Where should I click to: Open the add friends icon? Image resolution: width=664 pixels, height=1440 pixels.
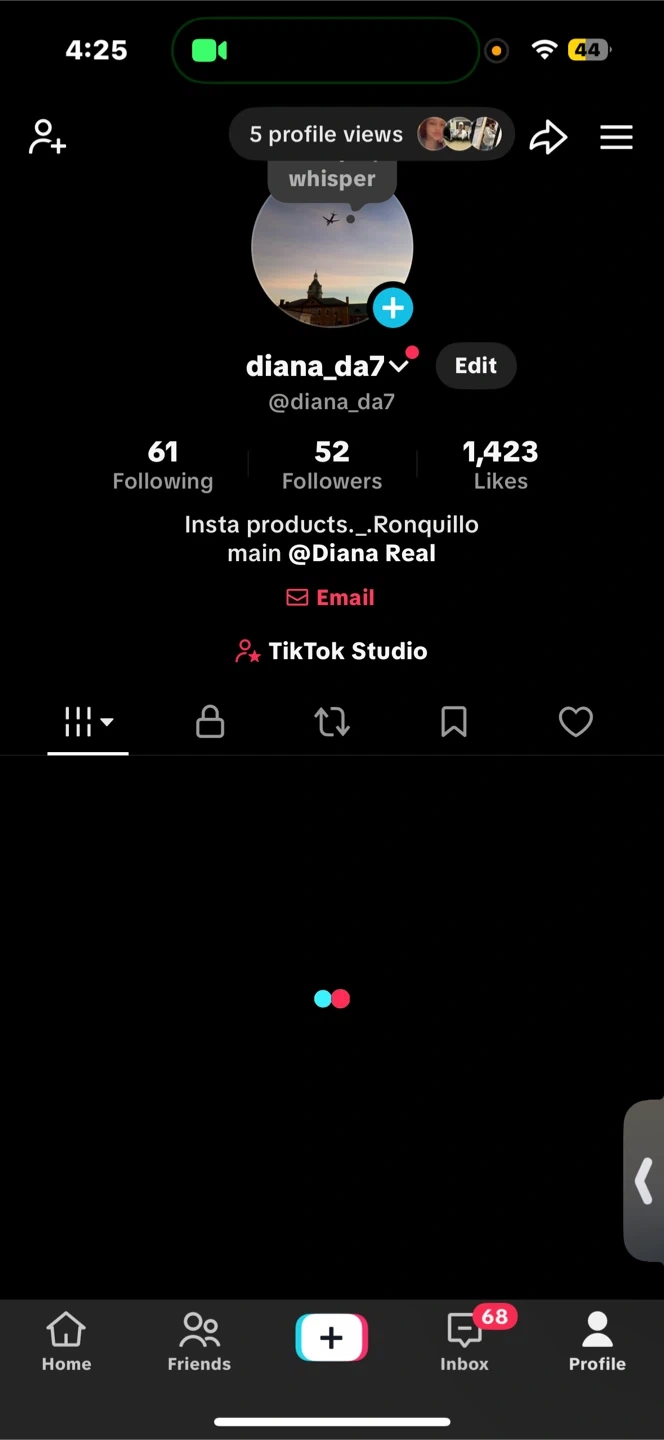[x=47, y=137]
